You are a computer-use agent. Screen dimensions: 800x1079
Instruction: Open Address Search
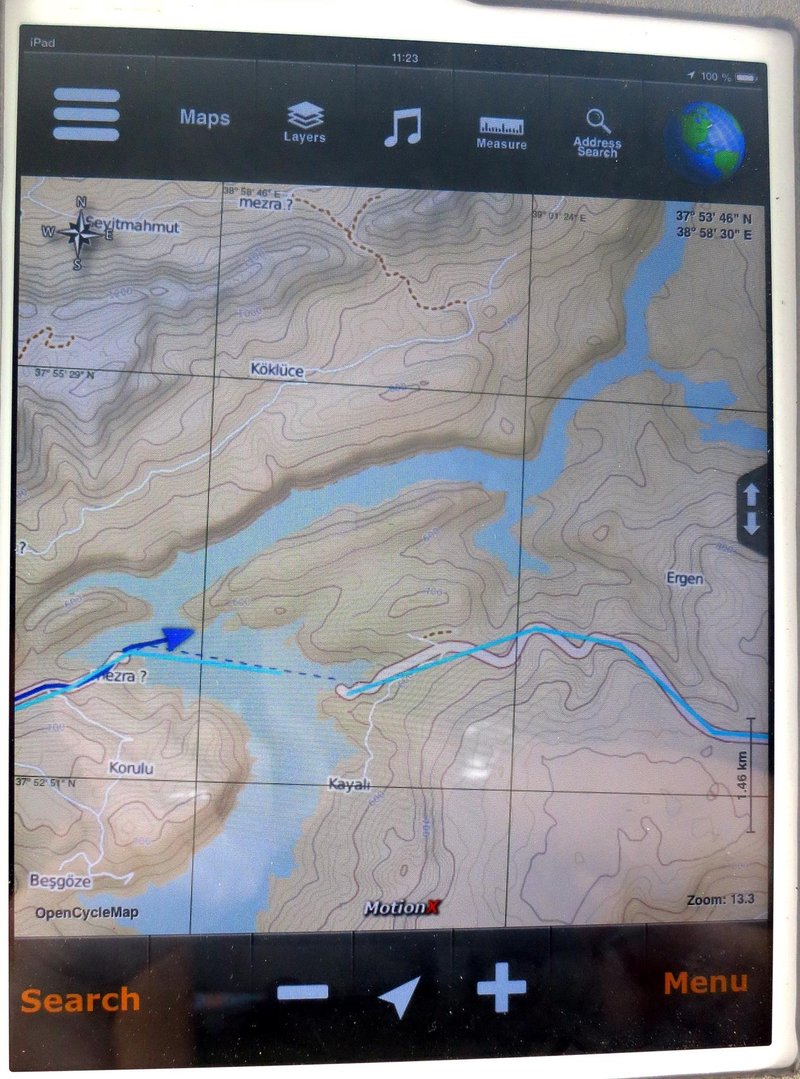click(x=597, y=133)
